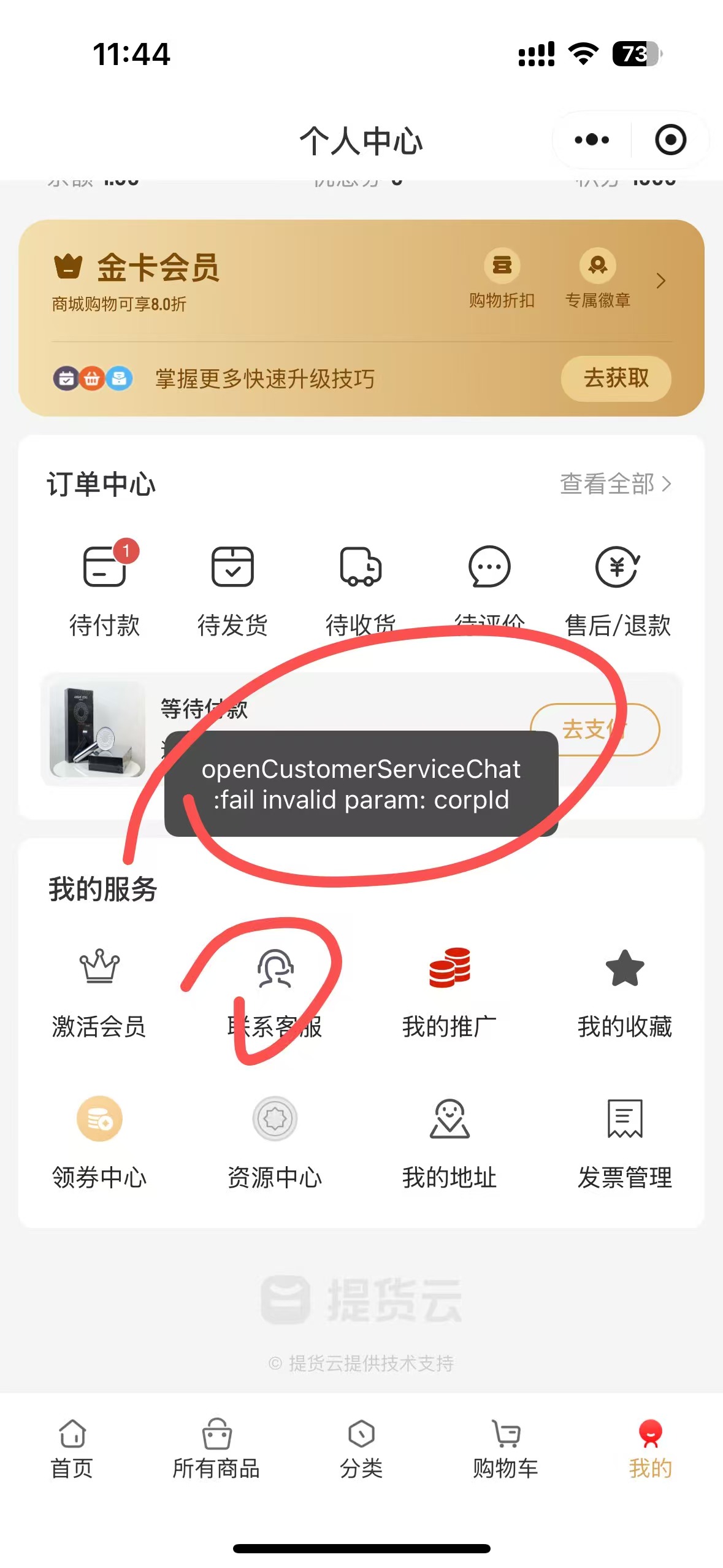Viewport: 723px width, 1568px height.
Task: Close the mini program via target icon
Action: pos(670,140)
